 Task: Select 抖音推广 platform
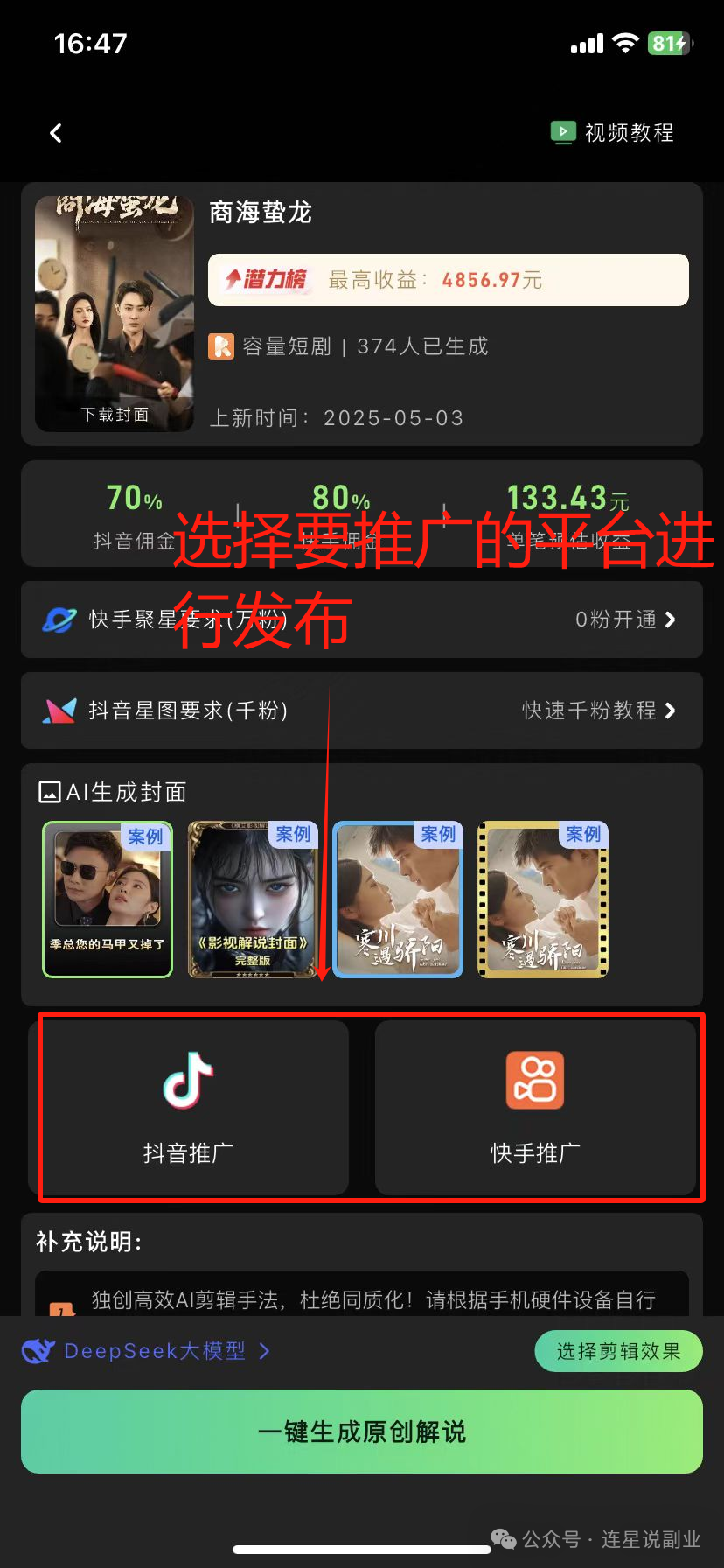[x=189, y=1107]
